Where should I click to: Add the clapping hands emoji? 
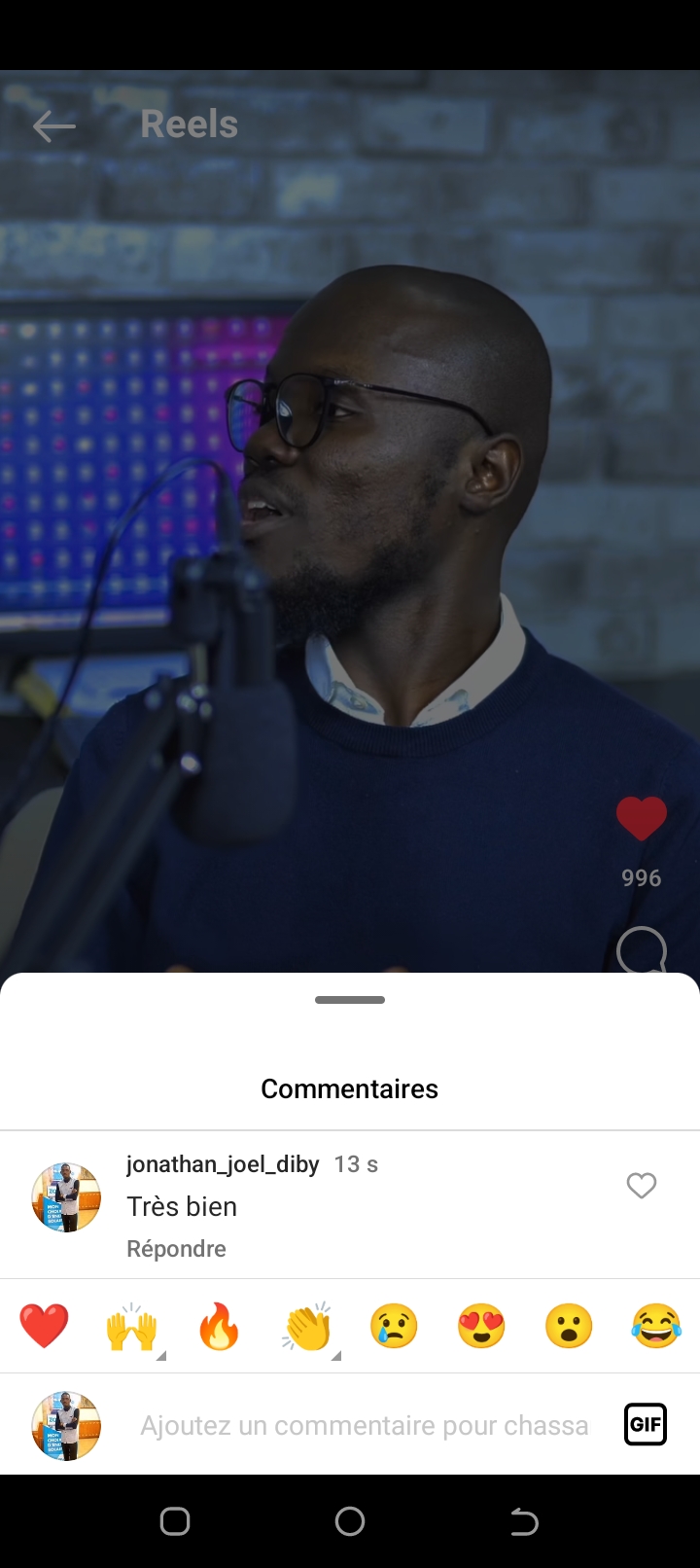coord(308,1328)
